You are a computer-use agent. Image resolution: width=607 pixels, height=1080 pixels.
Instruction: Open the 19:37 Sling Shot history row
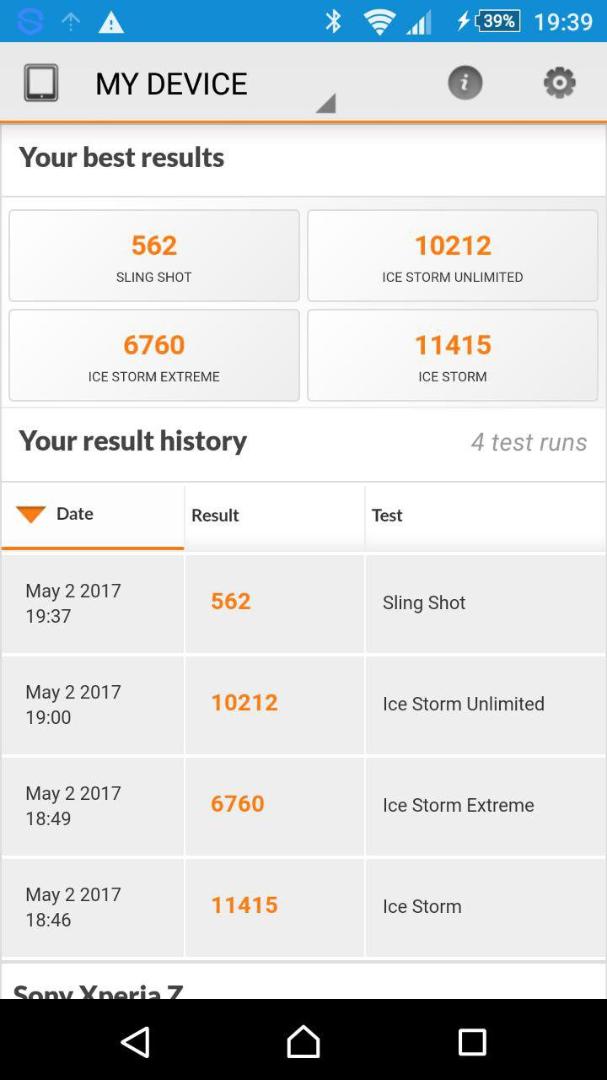pyautogui.click(x=303, y=603)
